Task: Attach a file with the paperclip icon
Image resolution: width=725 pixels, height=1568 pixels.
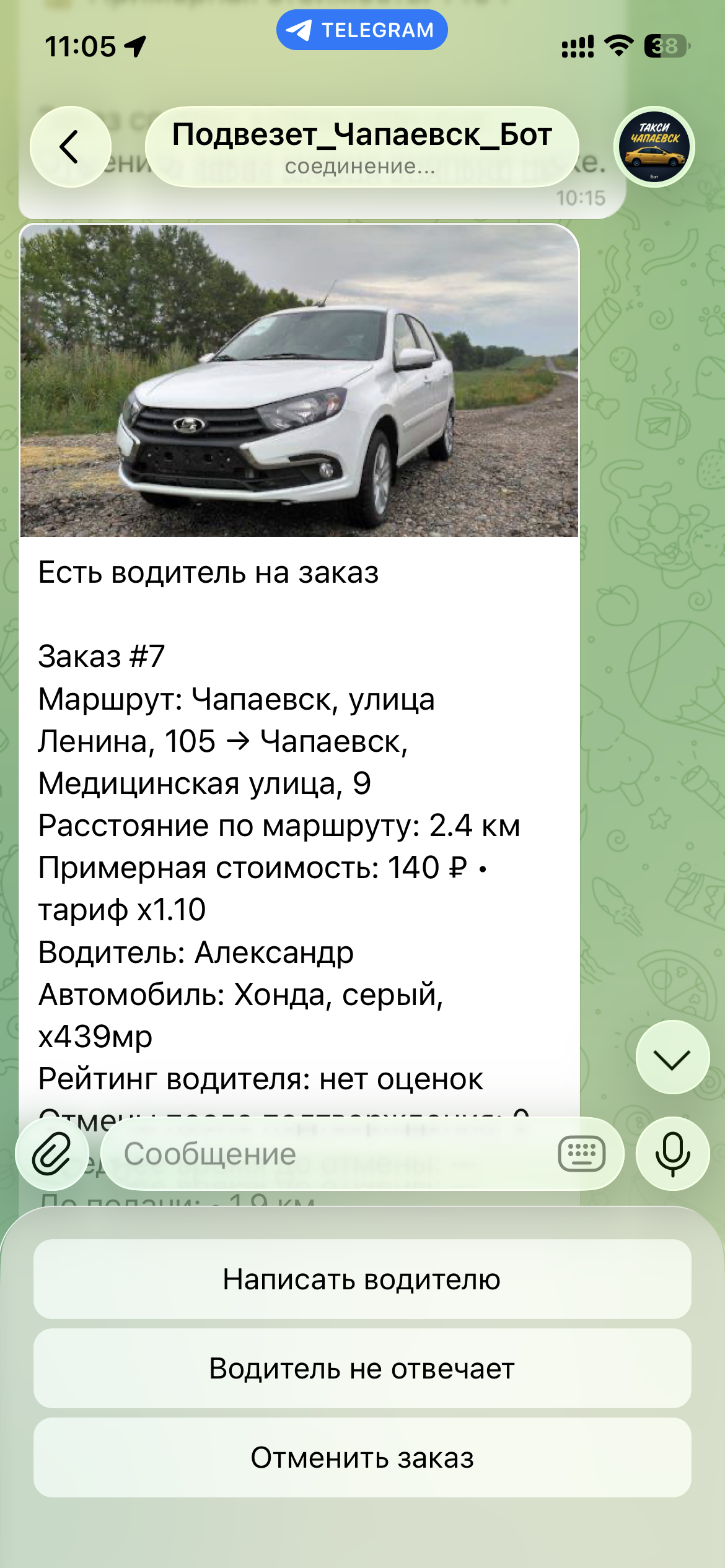Action: click(52, 1154)
